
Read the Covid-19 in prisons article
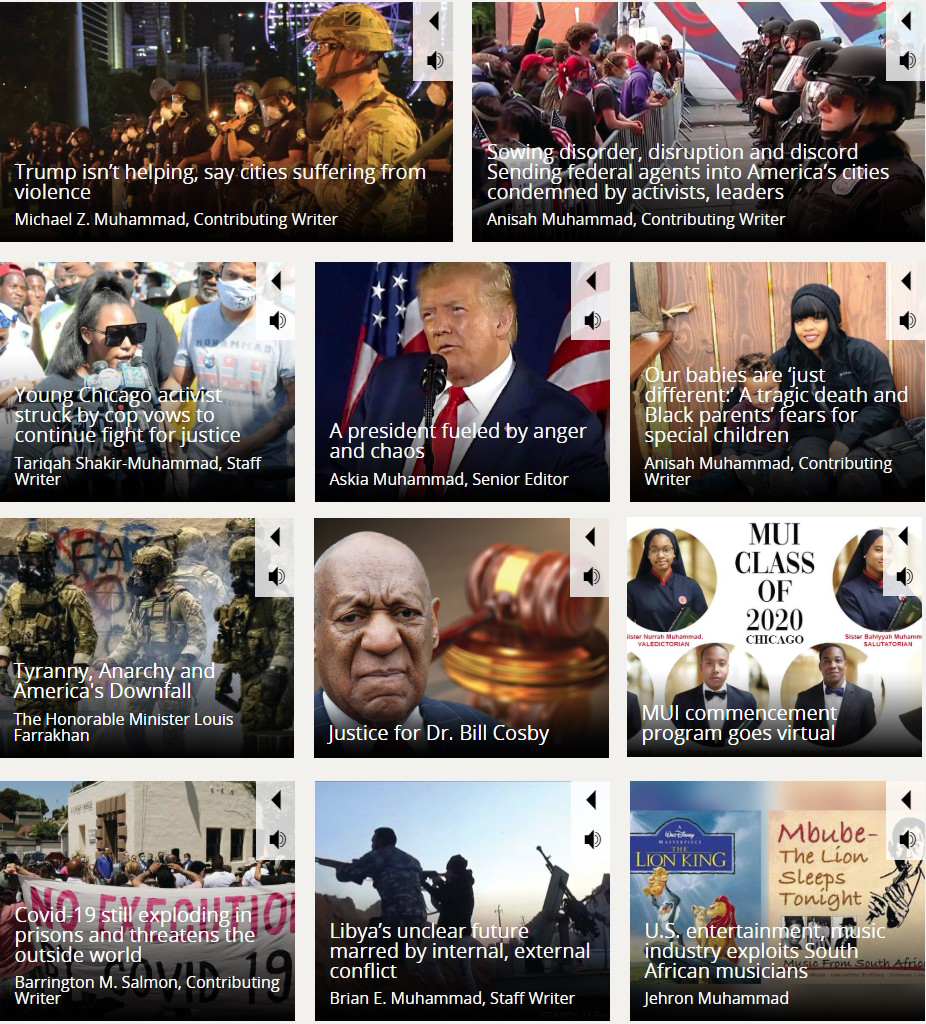click(x=134, y=935)
